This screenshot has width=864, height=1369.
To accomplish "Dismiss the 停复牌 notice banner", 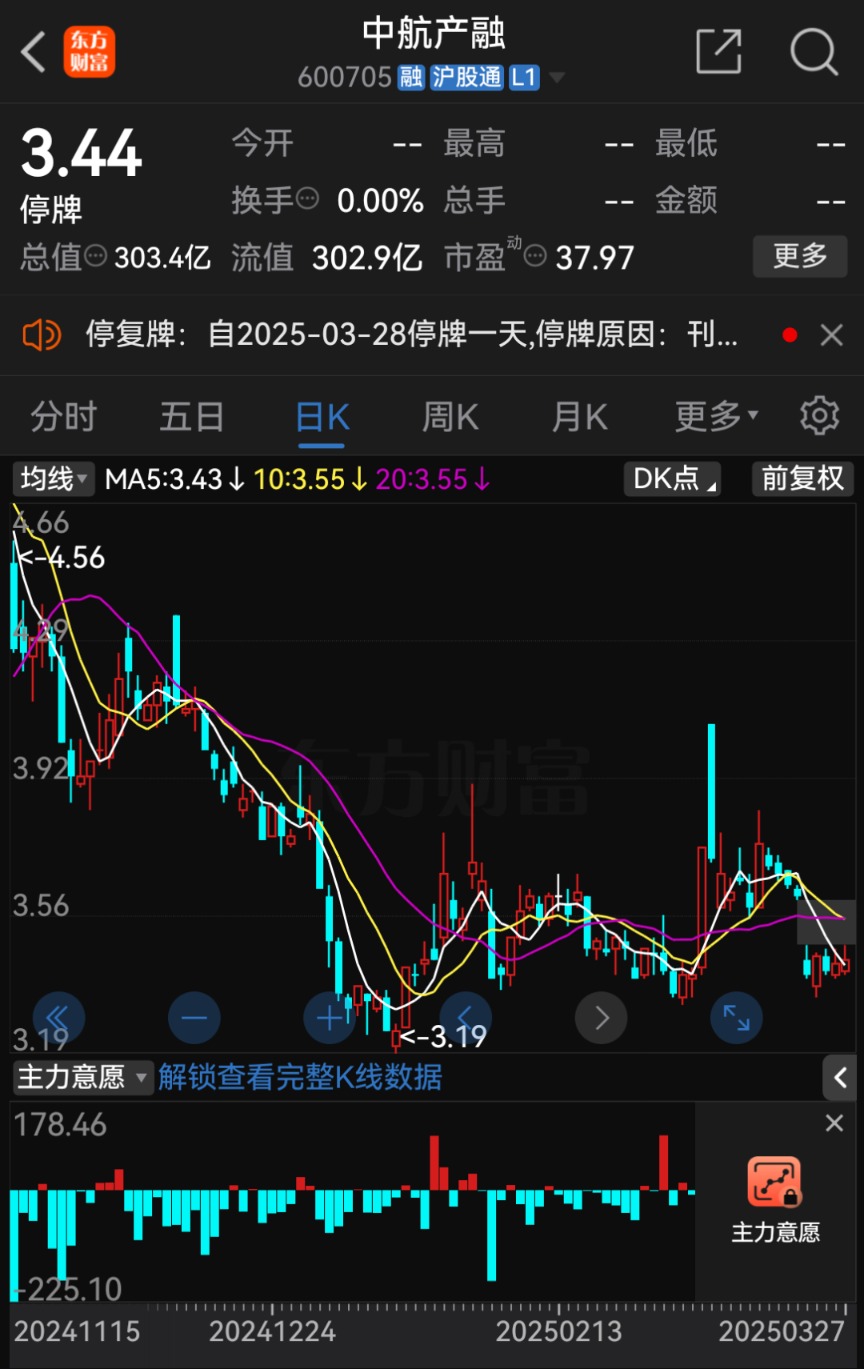I will point(832,335).
